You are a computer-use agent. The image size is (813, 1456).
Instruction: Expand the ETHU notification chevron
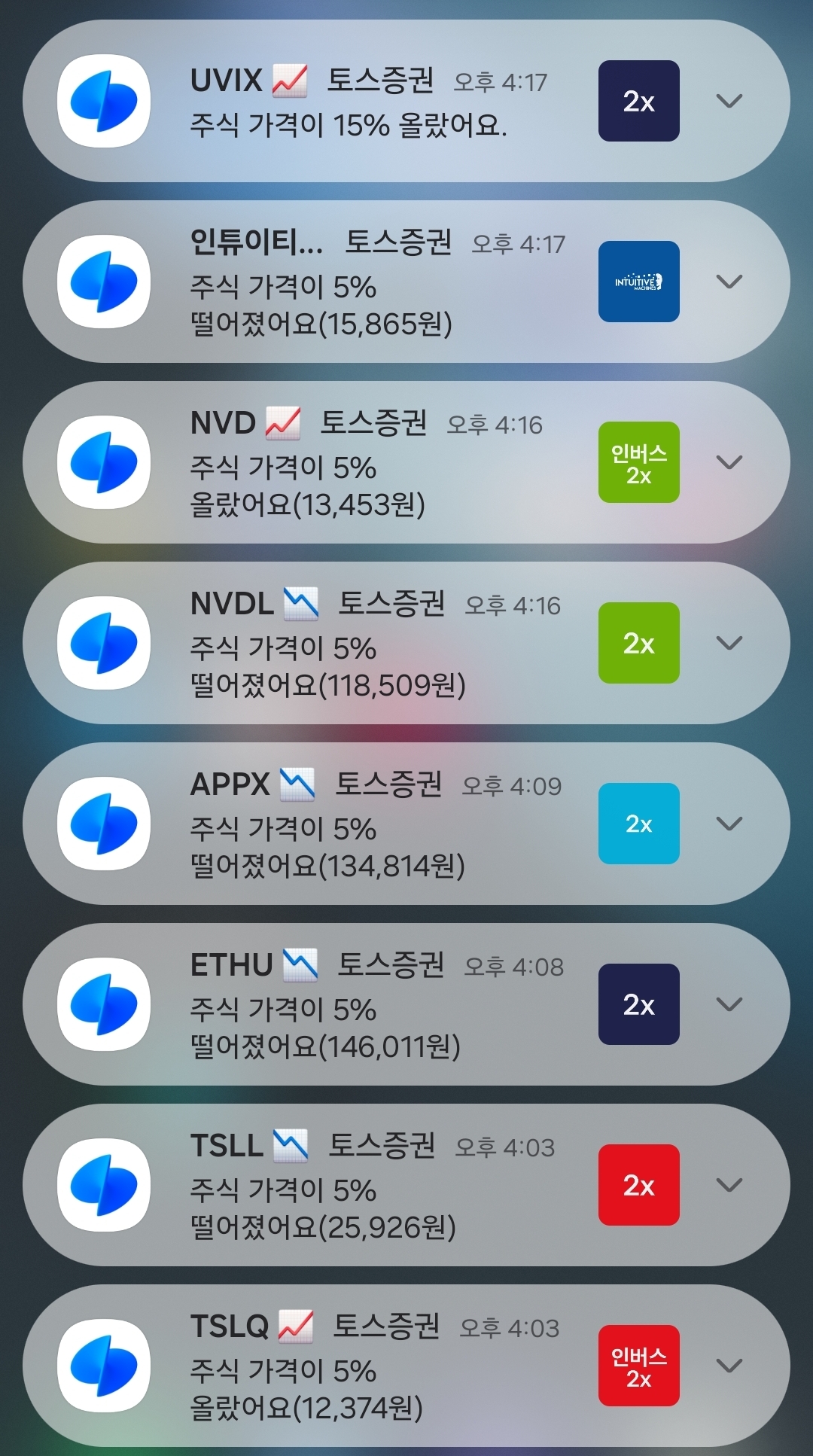point(729,1004)
